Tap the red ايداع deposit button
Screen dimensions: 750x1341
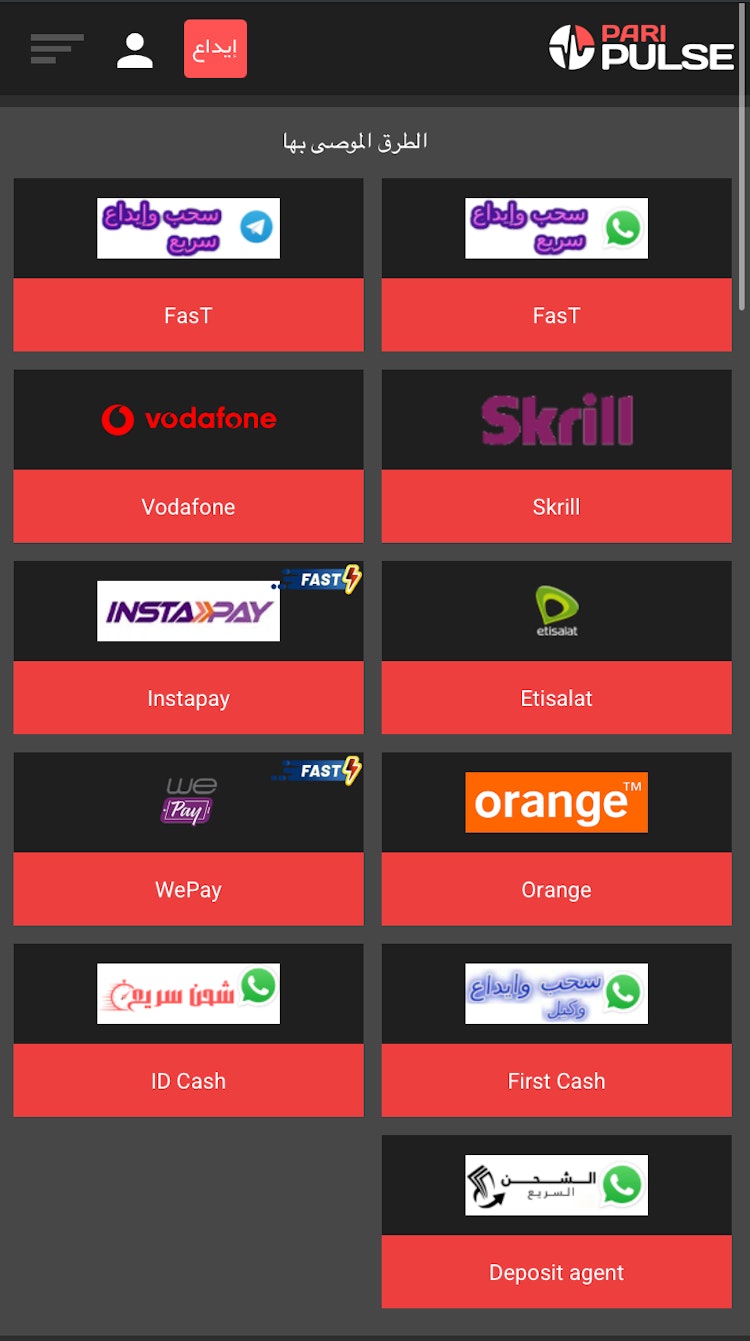pyautogui.click(x=215, y=49)
